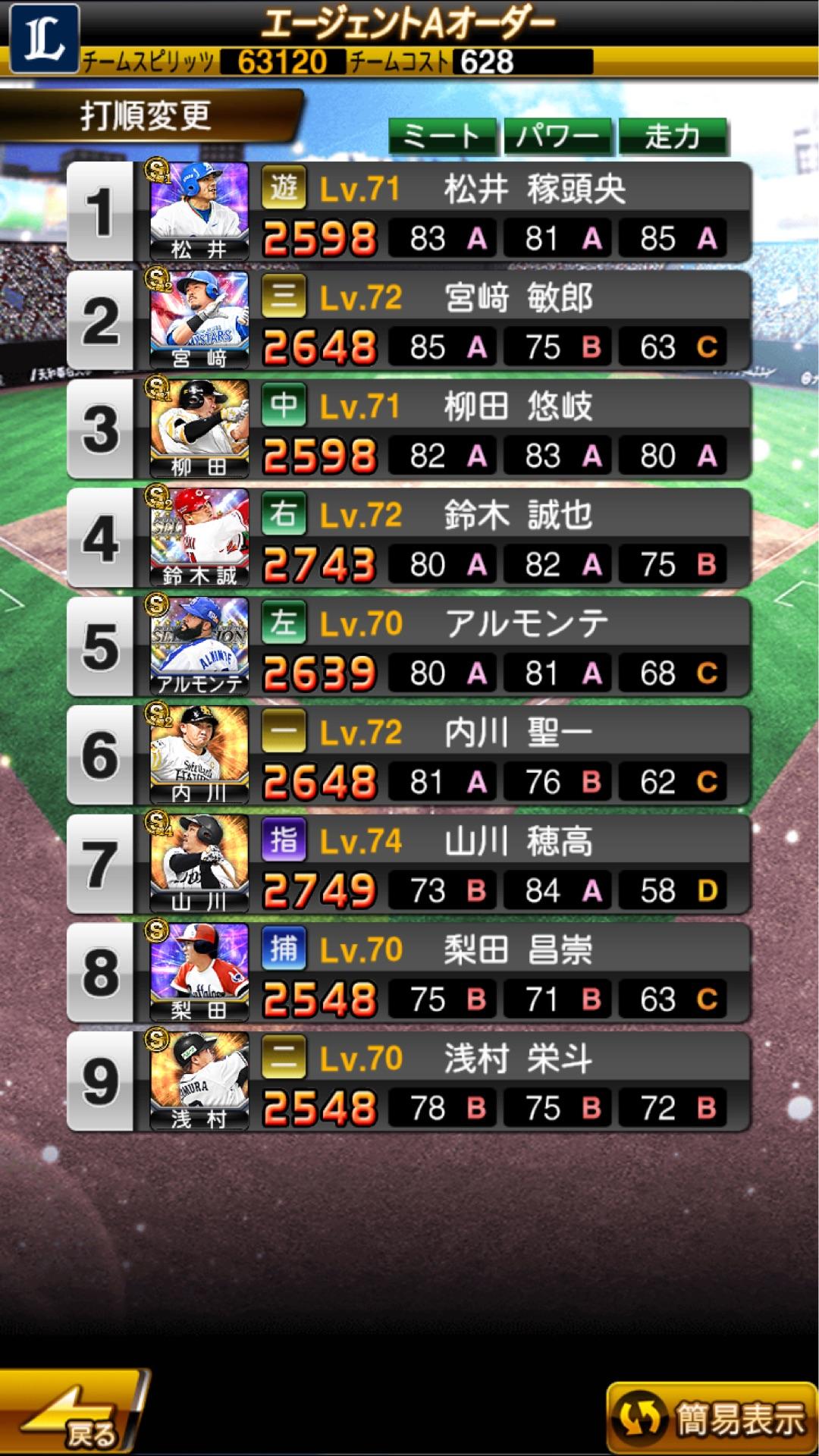Select seventh batter 山川 穂高
Screen dimensions: 819x1456
click(x=409, y=864)
